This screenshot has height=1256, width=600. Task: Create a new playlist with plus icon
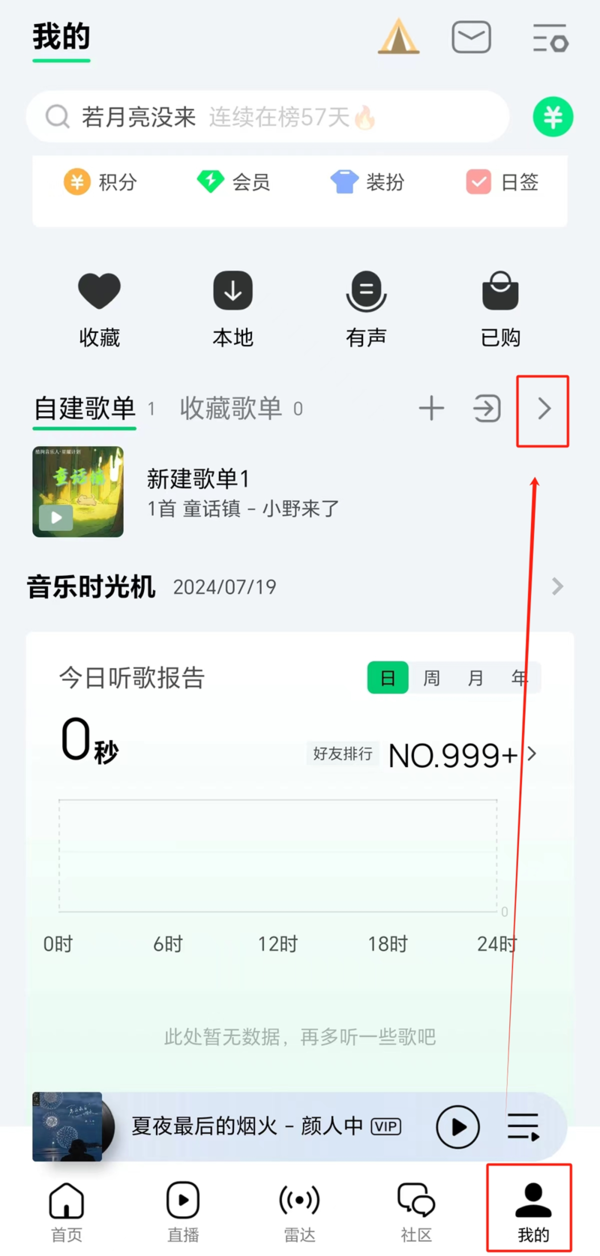pos(431,408)
